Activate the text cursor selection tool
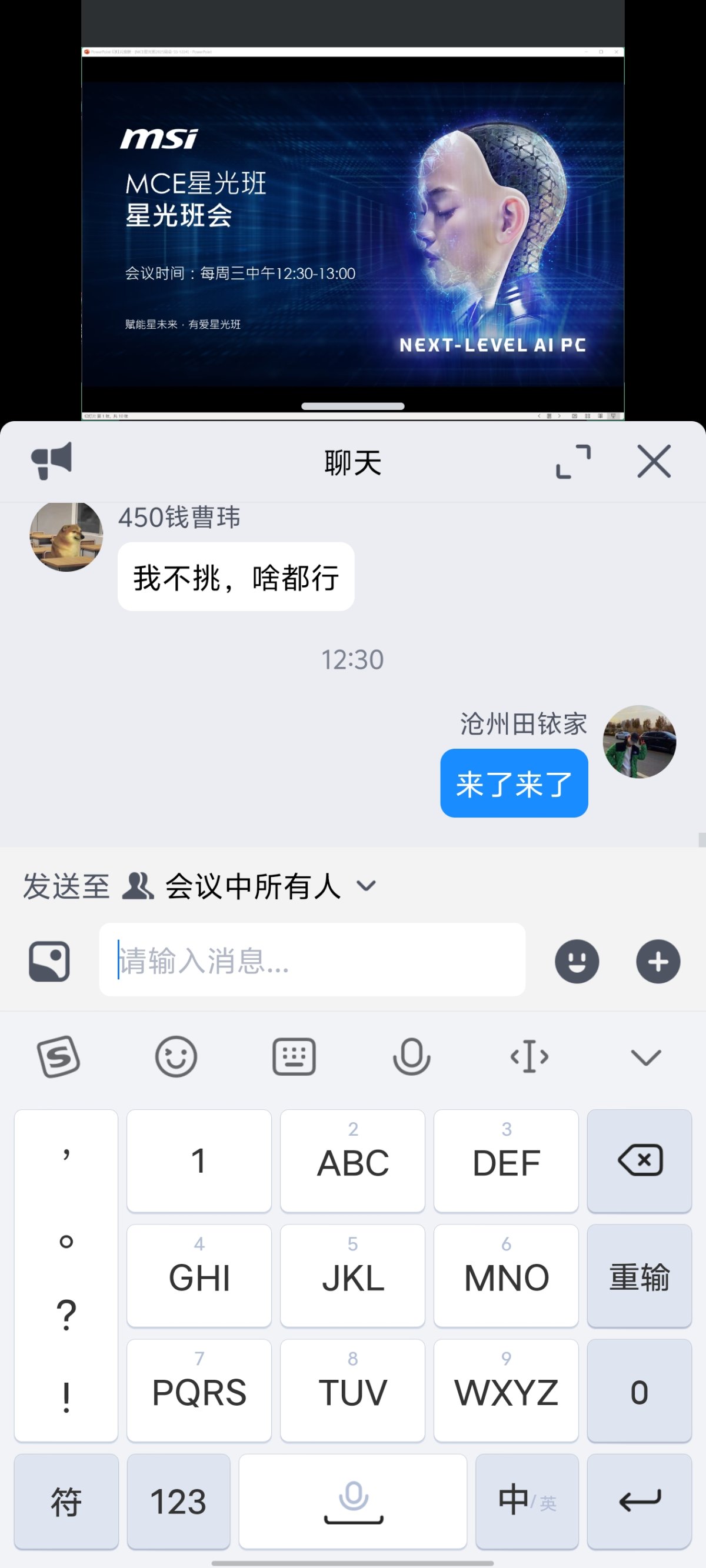 coord(529,1057)
